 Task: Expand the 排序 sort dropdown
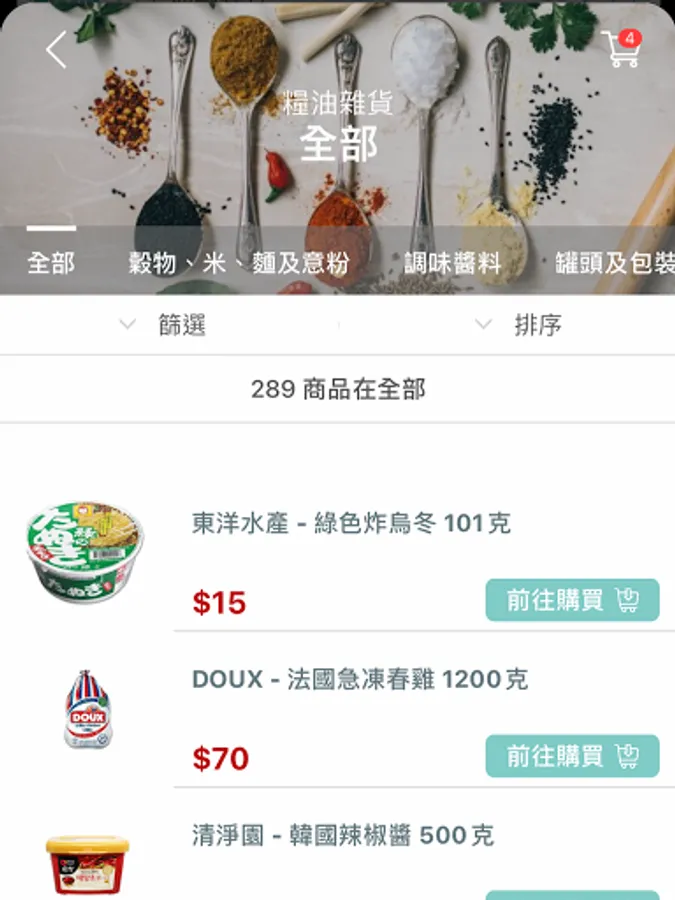520,325
